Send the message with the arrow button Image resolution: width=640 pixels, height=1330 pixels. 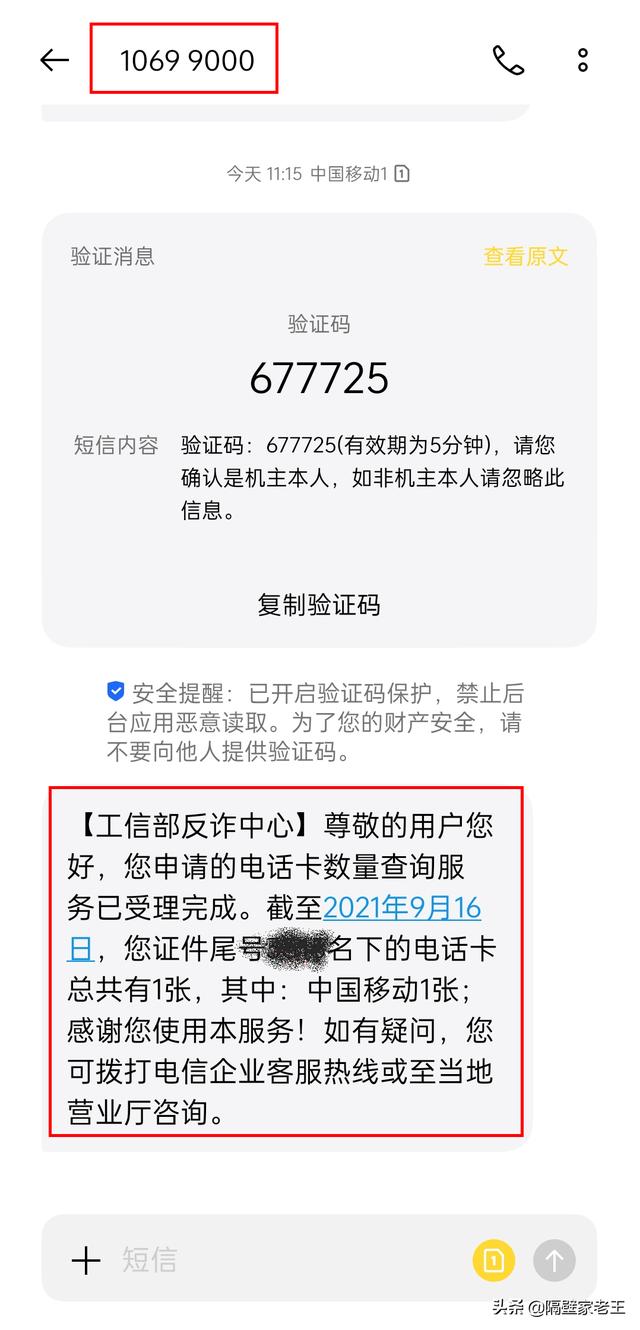(554, 1259)
